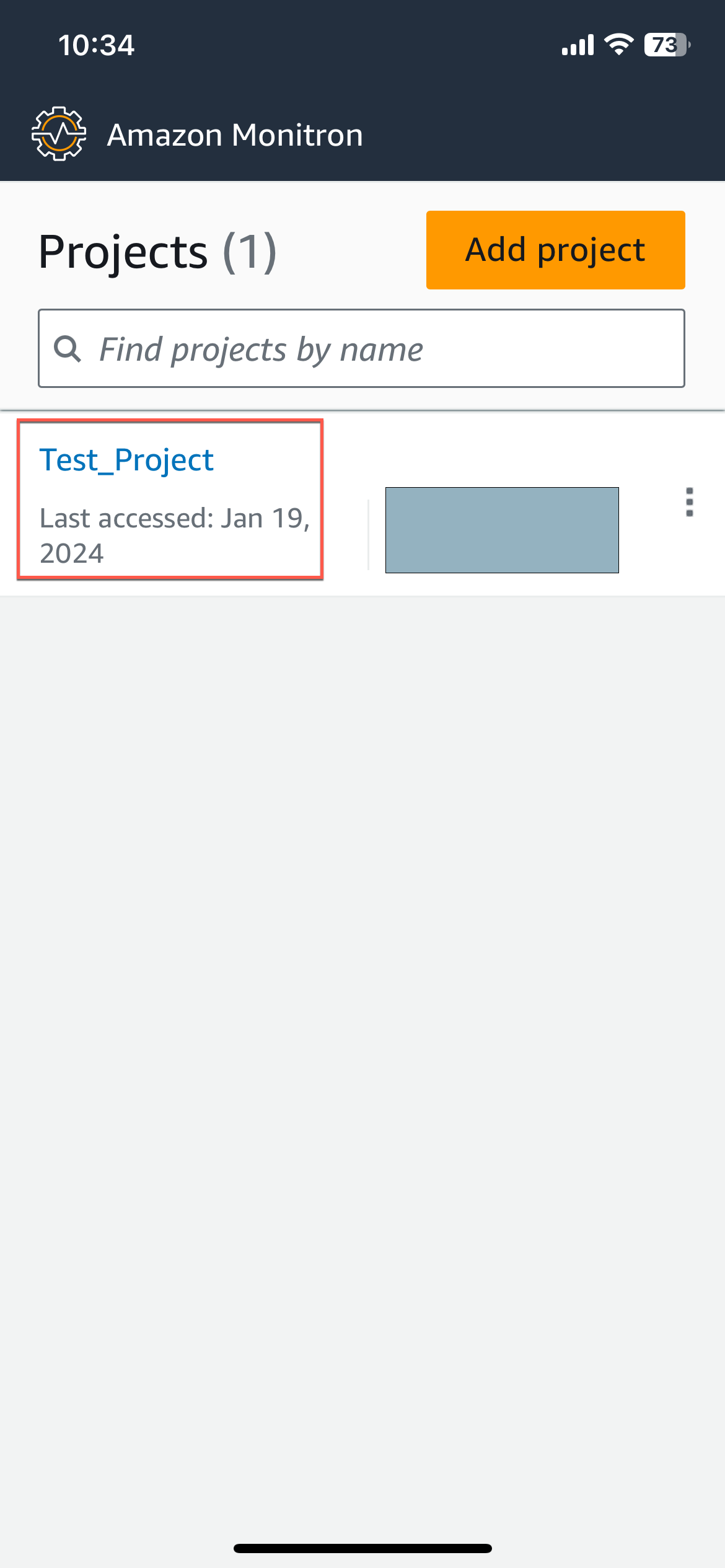The width and height of the screenshot is (725, 1568).
Task: Tap the highlighted Test_Project card
Action: tap(170, 499)
